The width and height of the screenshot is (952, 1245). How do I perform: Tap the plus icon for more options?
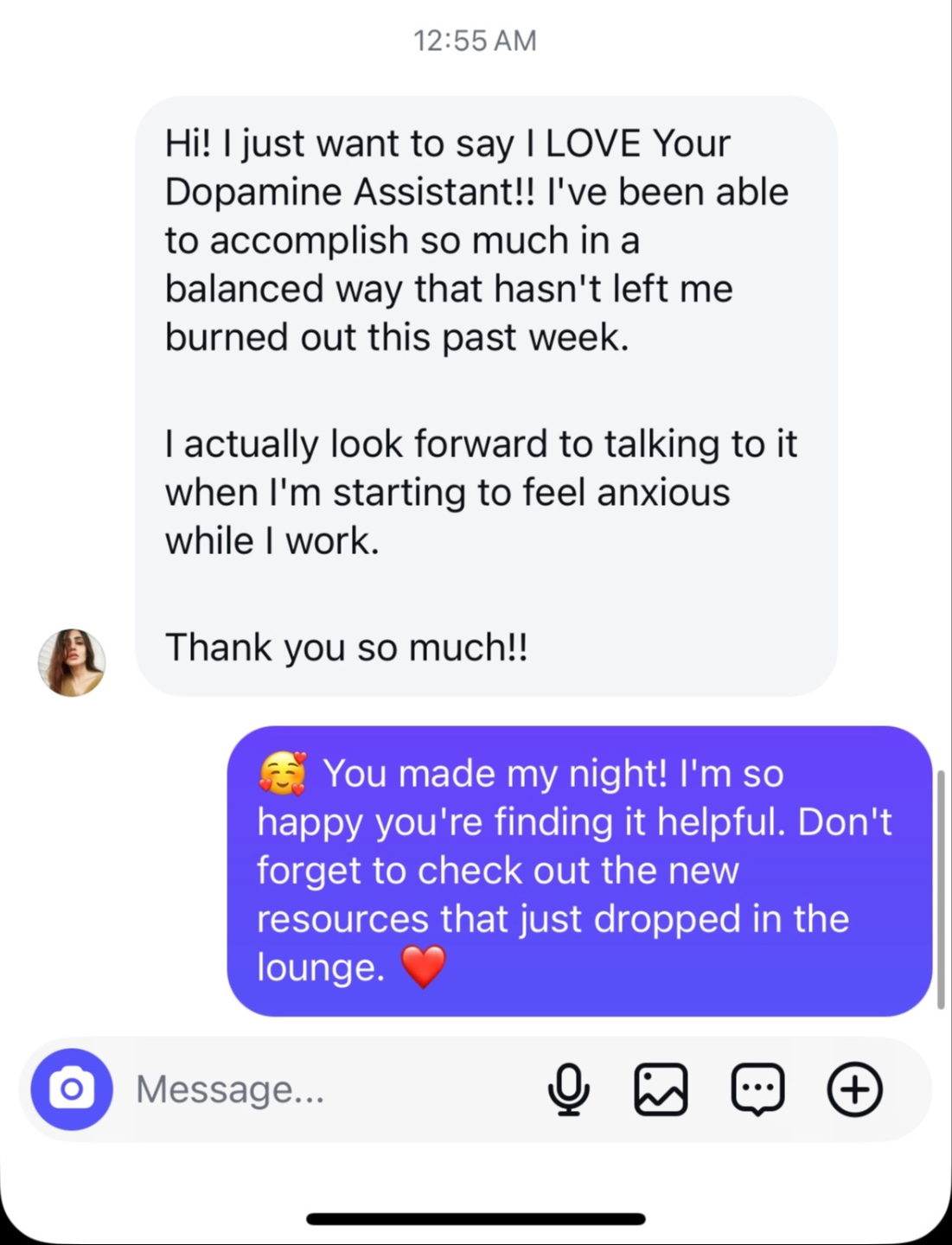coord(854,1089)
